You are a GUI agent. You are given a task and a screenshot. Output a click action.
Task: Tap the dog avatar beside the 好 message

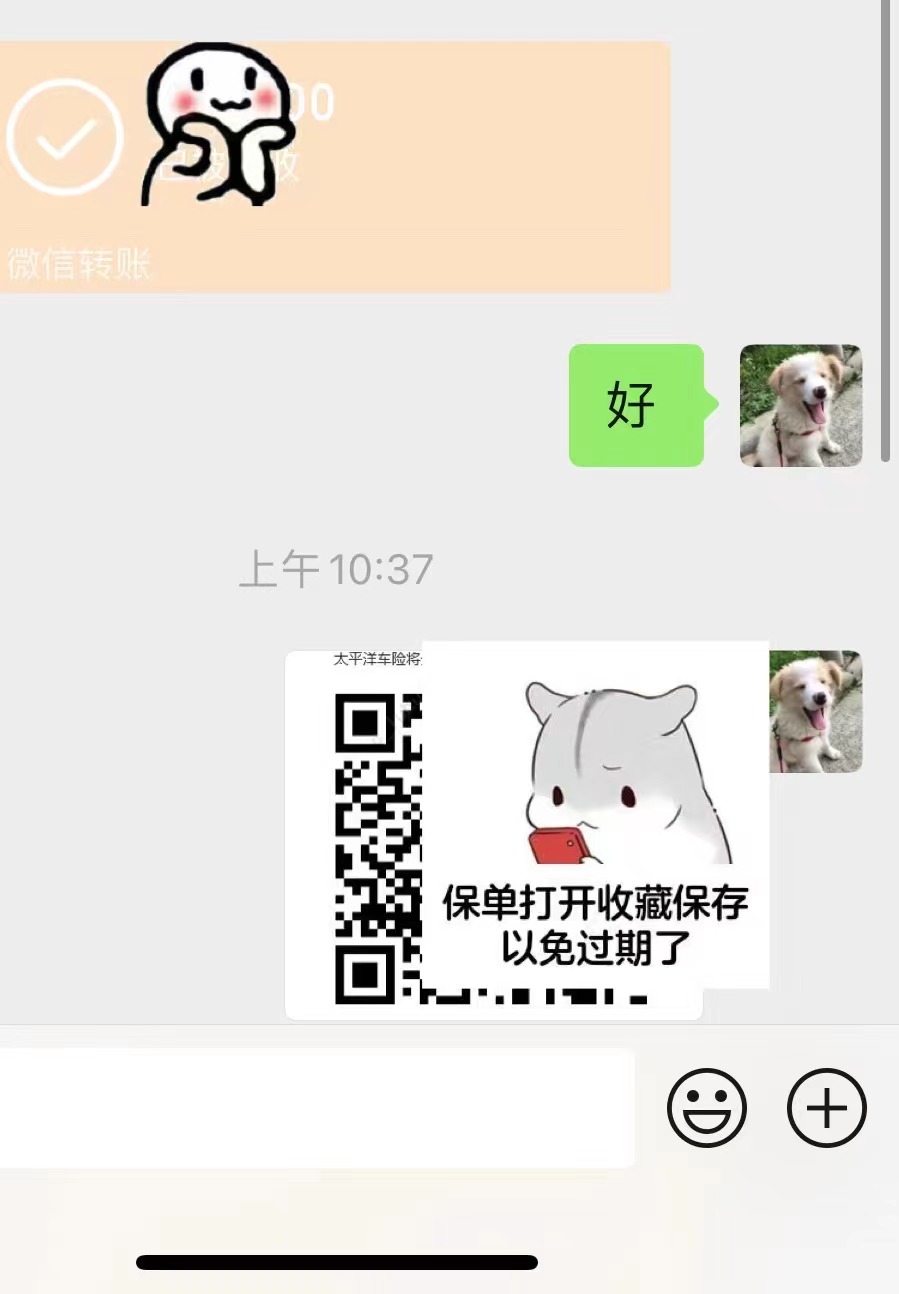801,405
